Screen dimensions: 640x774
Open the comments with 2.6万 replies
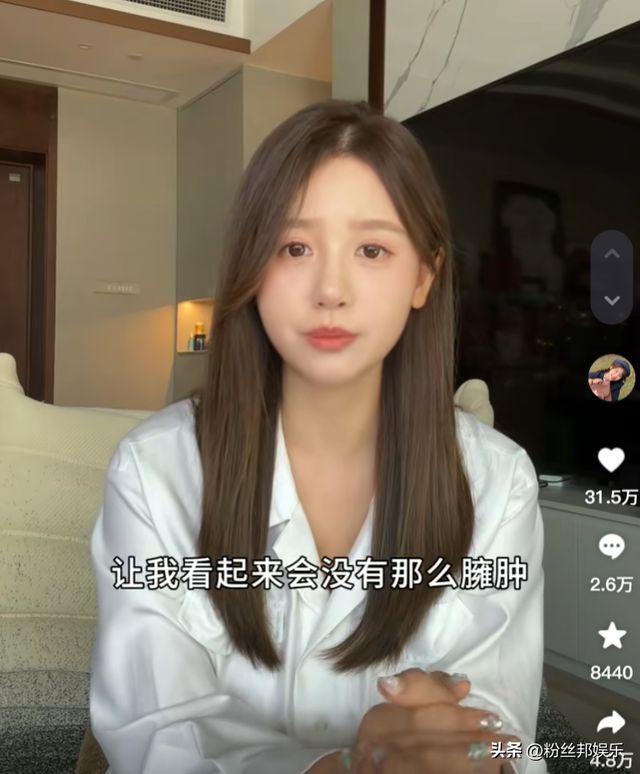(x=611, y=546)
